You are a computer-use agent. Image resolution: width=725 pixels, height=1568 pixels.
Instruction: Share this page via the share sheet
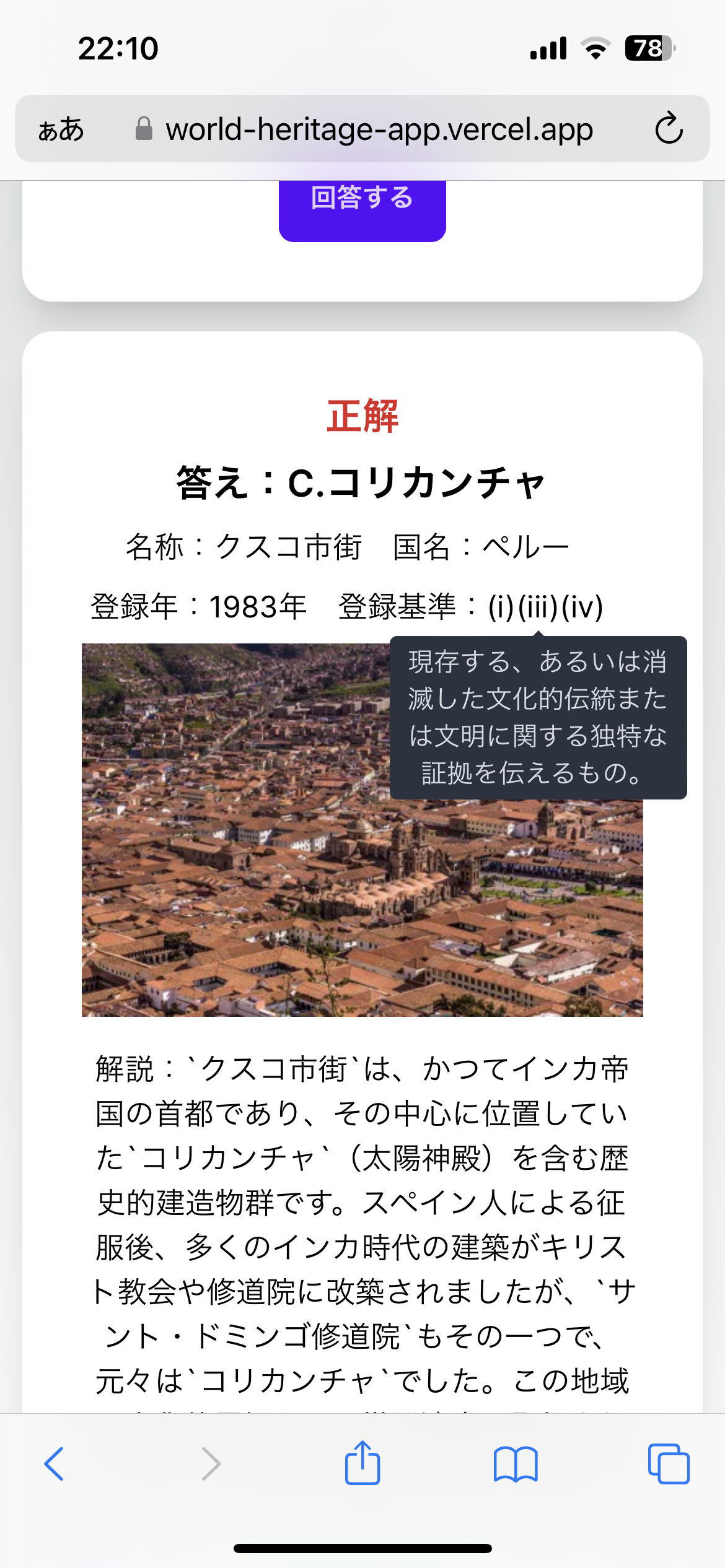[362, 1463]
